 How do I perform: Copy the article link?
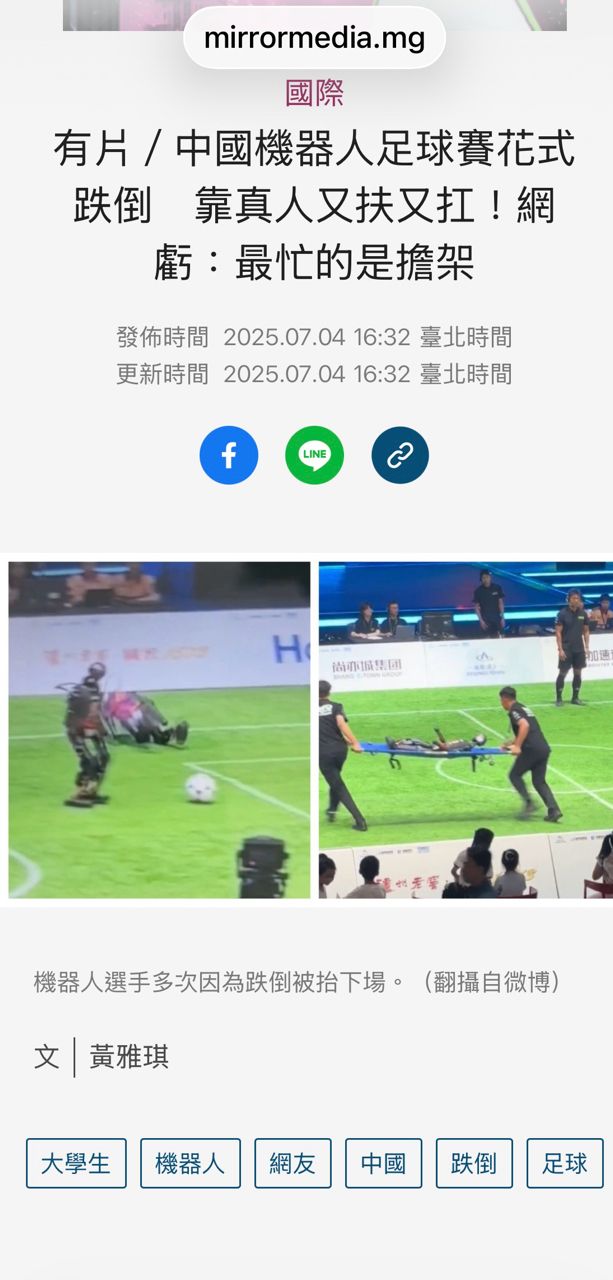(x=400, y=456)
